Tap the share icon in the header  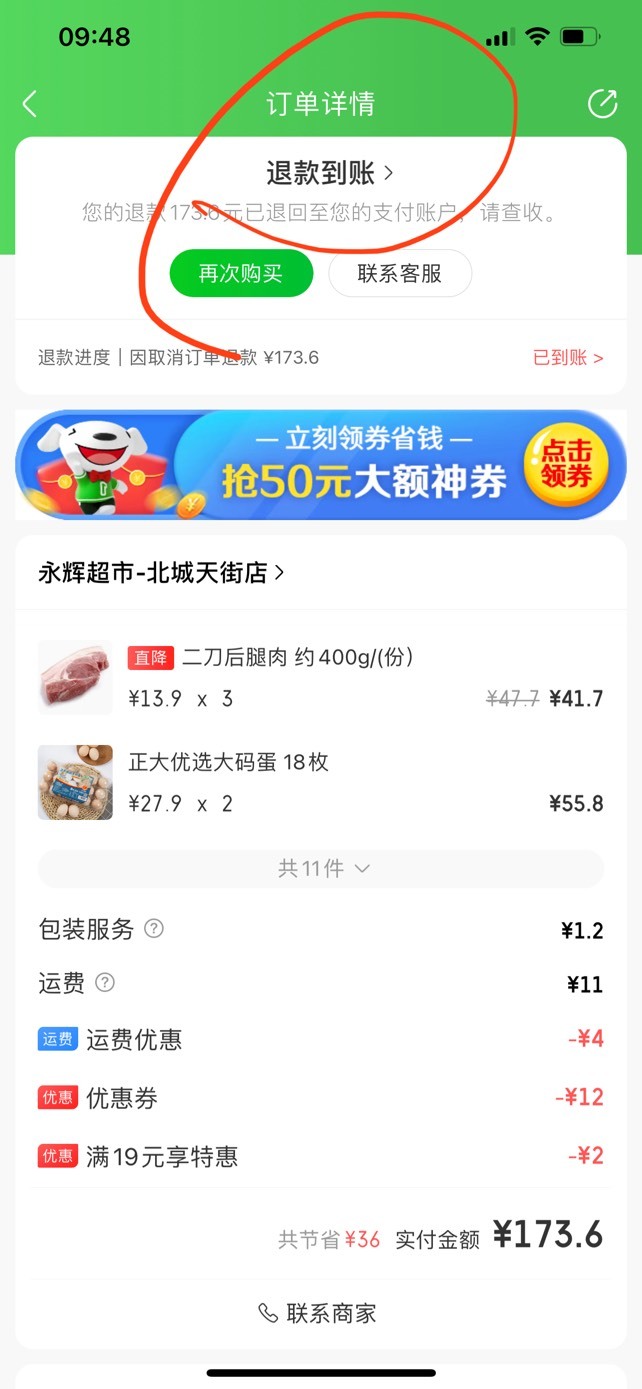click(x=602, y=103)
